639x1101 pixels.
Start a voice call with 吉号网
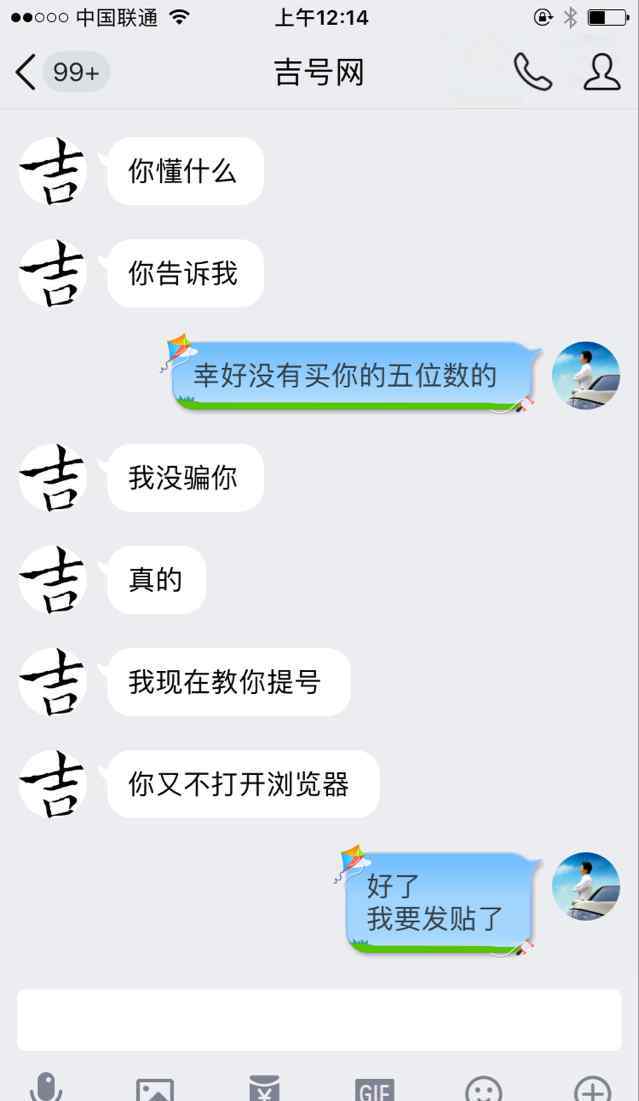pos(532,72)
